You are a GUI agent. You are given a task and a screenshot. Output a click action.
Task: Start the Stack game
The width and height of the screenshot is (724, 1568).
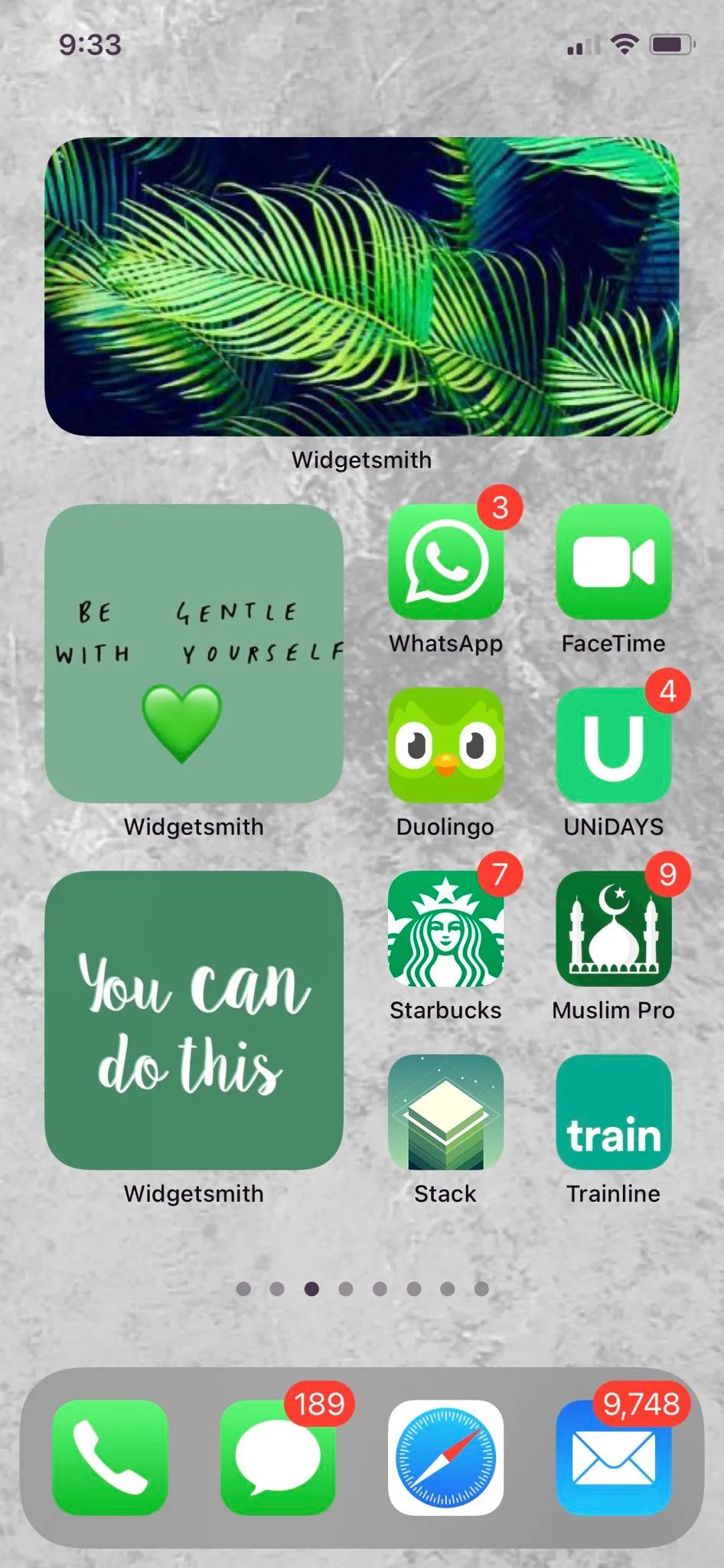click(x=445, y=1112)
